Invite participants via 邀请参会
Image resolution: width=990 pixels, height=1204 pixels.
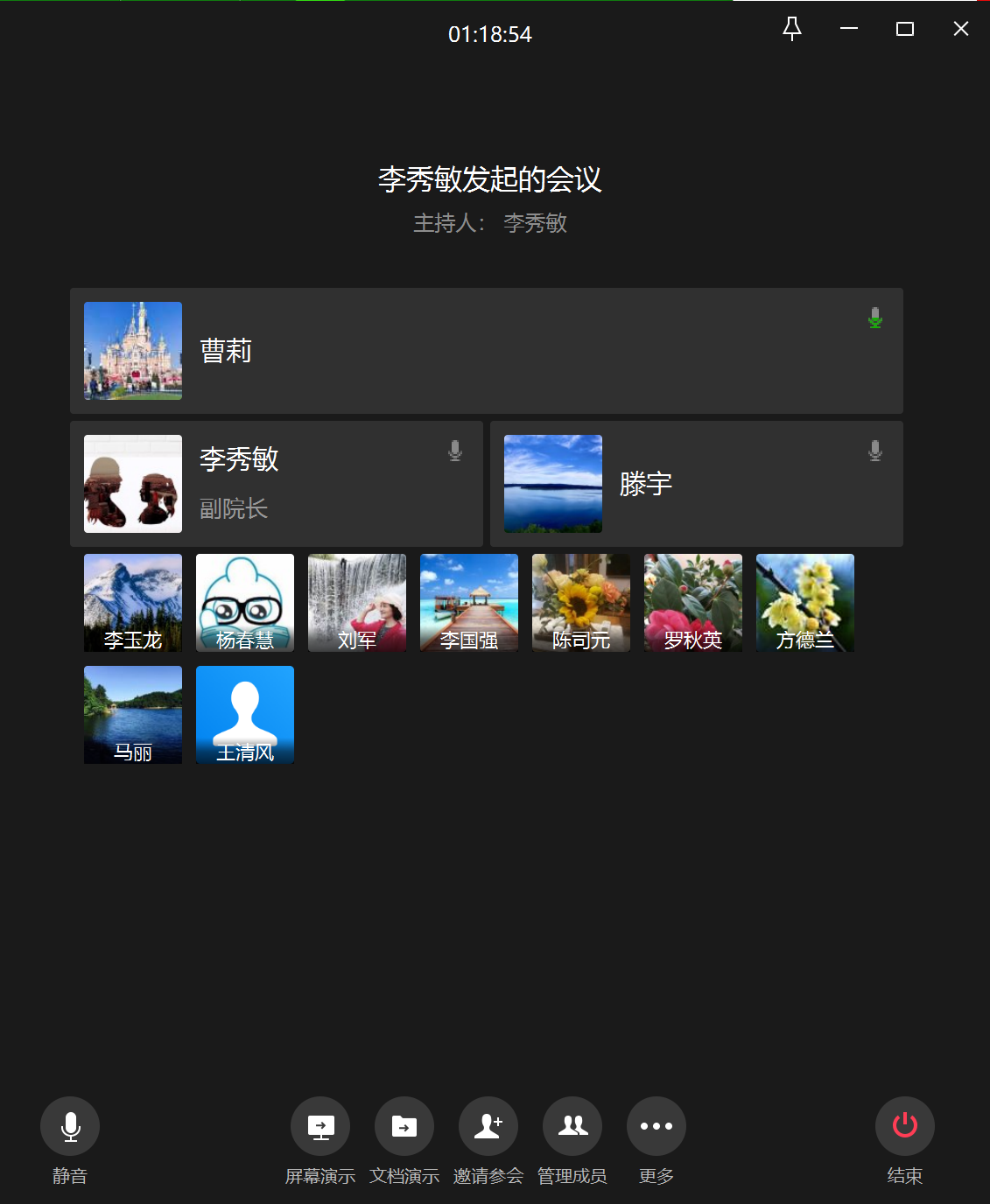(488, 1126)
